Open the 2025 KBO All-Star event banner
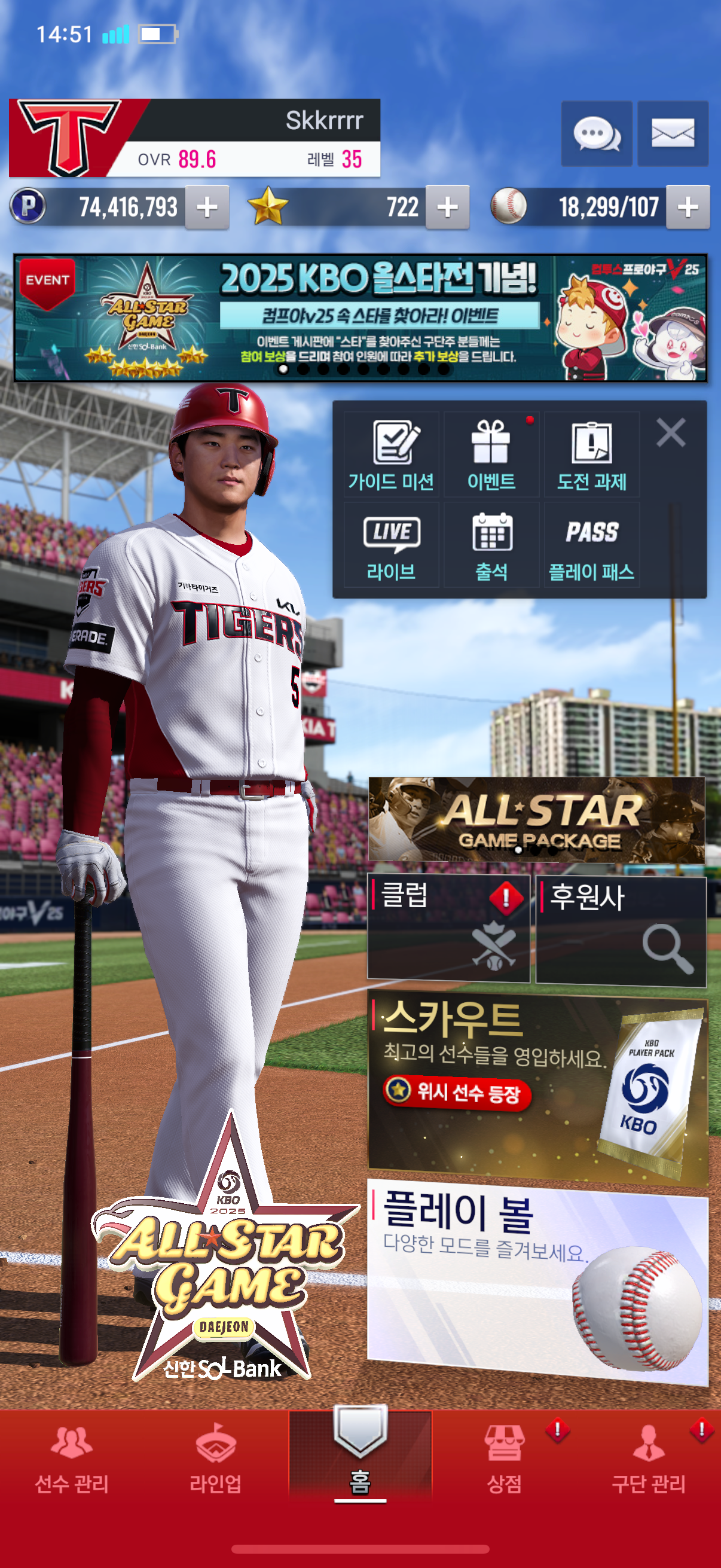 pos(360,318)
